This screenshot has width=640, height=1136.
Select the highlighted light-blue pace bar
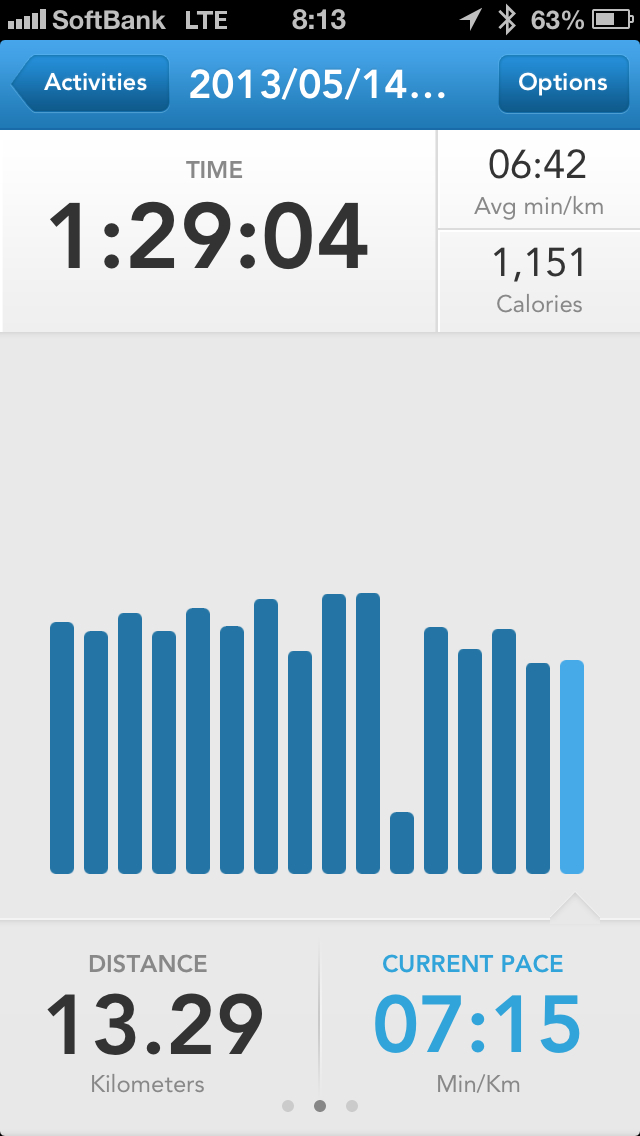(x=572, y=766)
